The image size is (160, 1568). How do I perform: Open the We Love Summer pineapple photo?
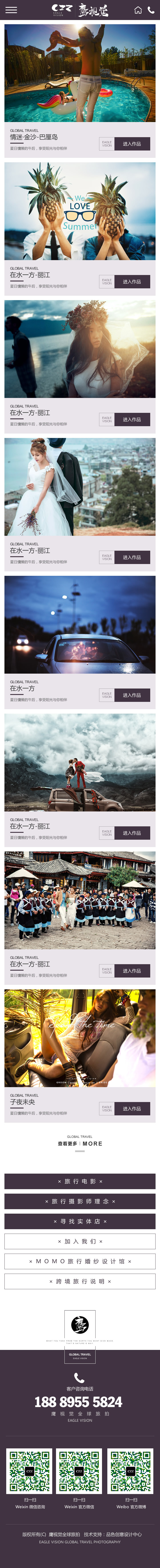tap(80, 211)
